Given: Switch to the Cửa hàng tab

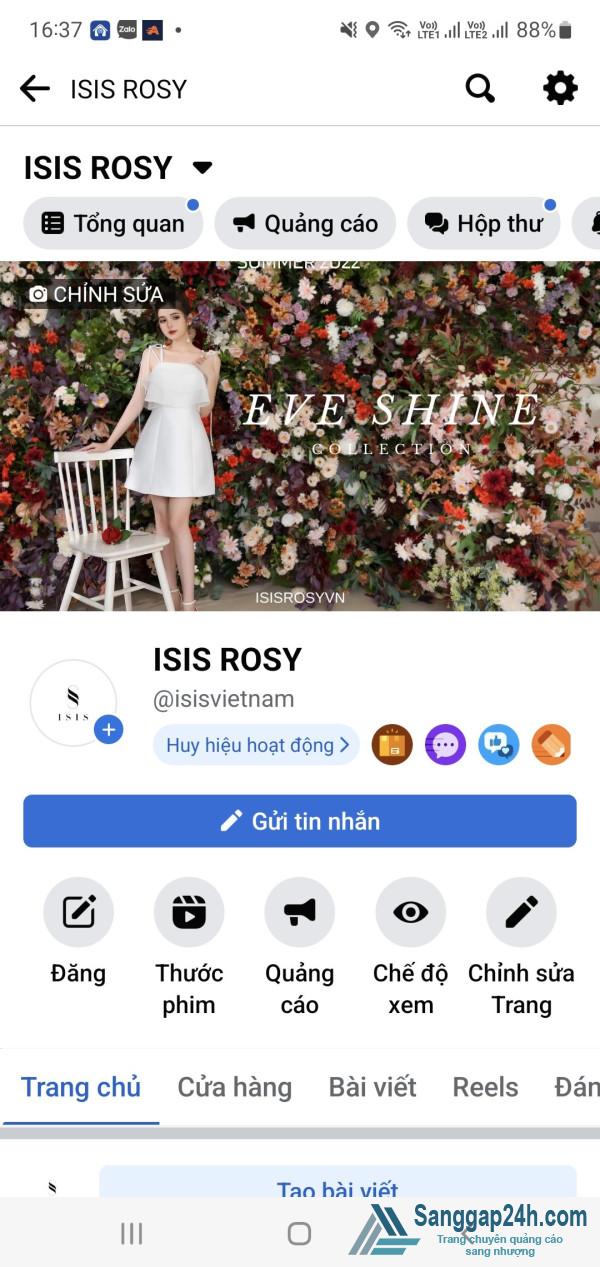Looking at the screenshot, I should 234,1087.
